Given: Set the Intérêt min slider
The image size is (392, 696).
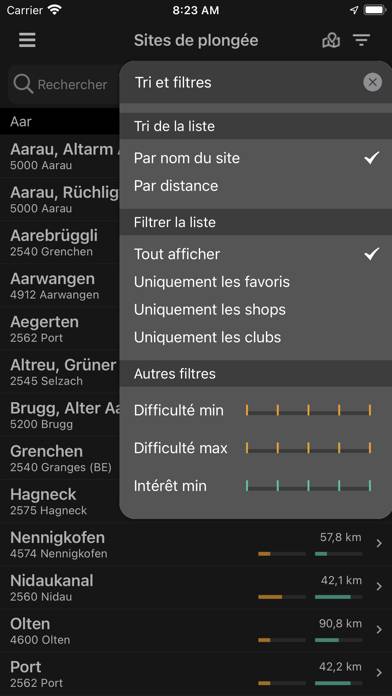Looking at the screenshot, I should pyautogui.click(x=309, y=486).
